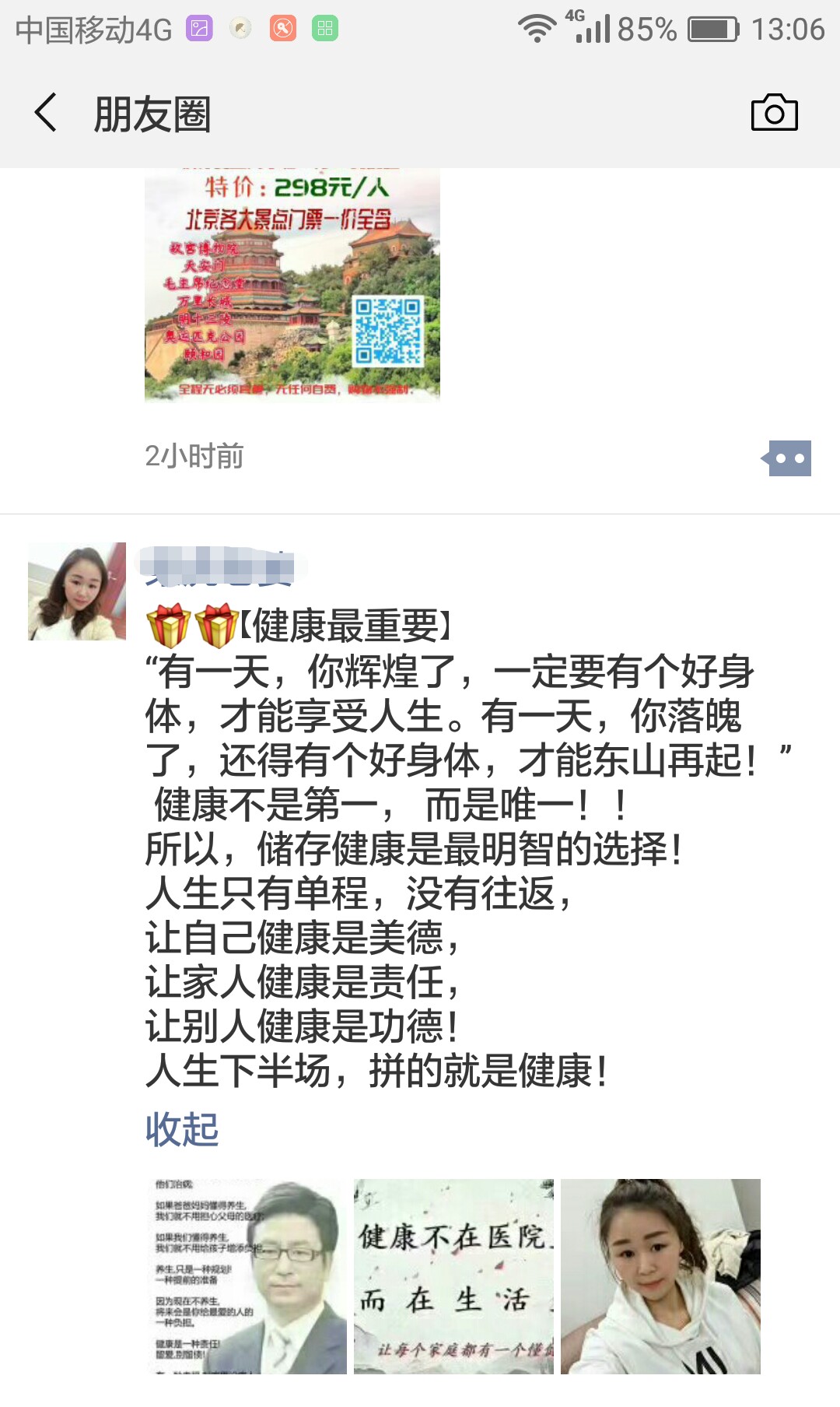Go back from 朋友圈 screen
The image size is (840, 1407).
(47, 113)
